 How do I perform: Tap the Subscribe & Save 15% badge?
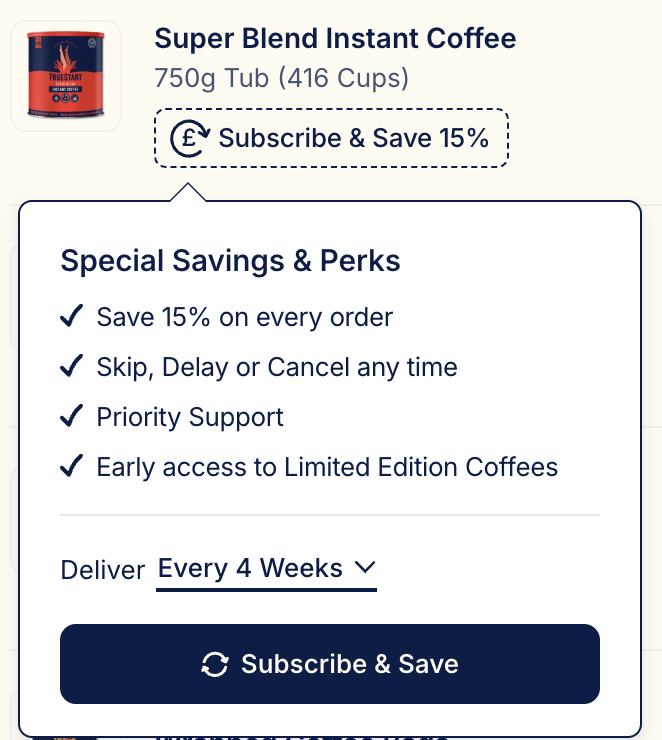pyautogui.click(x=331, y=138)
